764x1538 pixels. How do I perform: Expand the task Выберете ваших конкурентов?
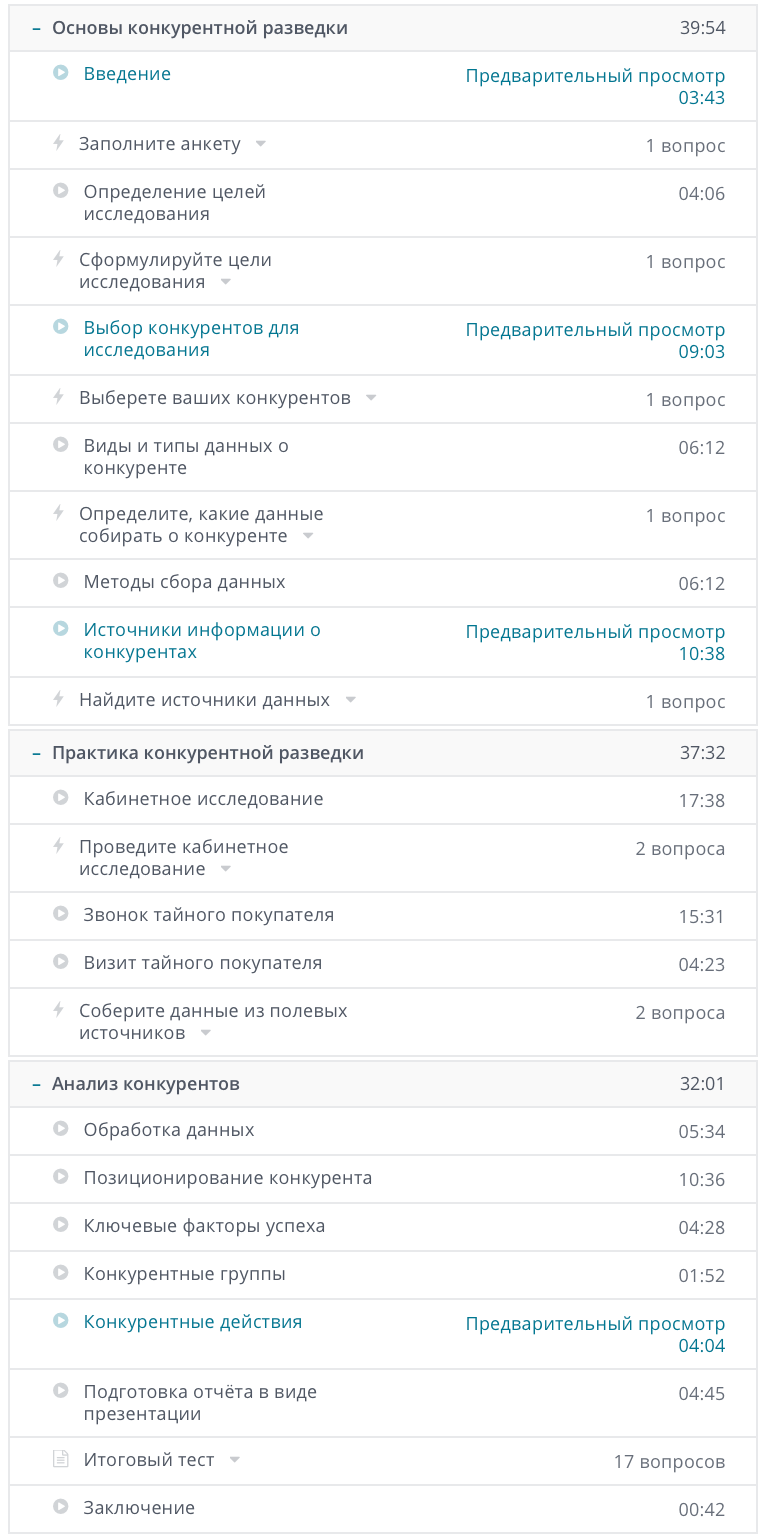(371, 398)
